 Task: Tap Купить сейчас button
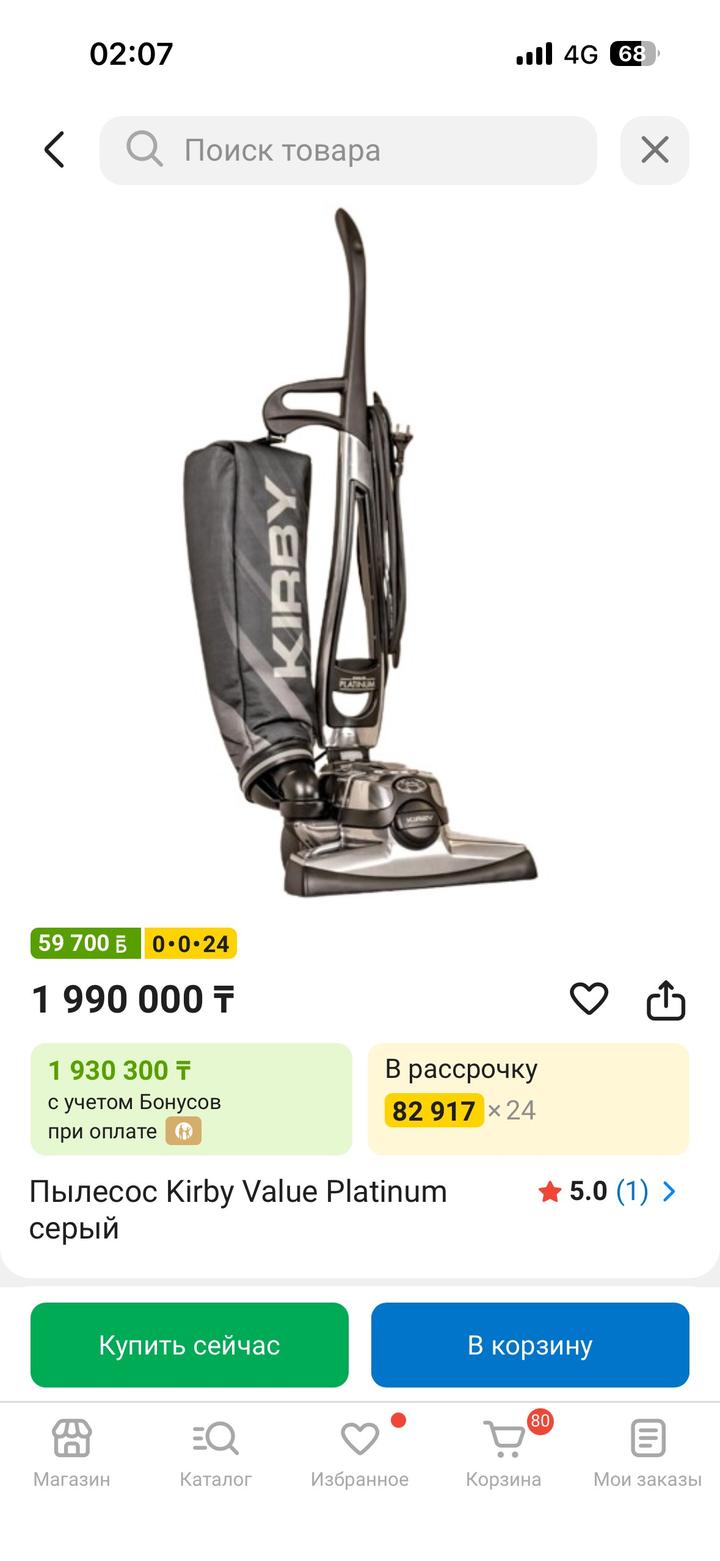click(x=189, y=1345)
